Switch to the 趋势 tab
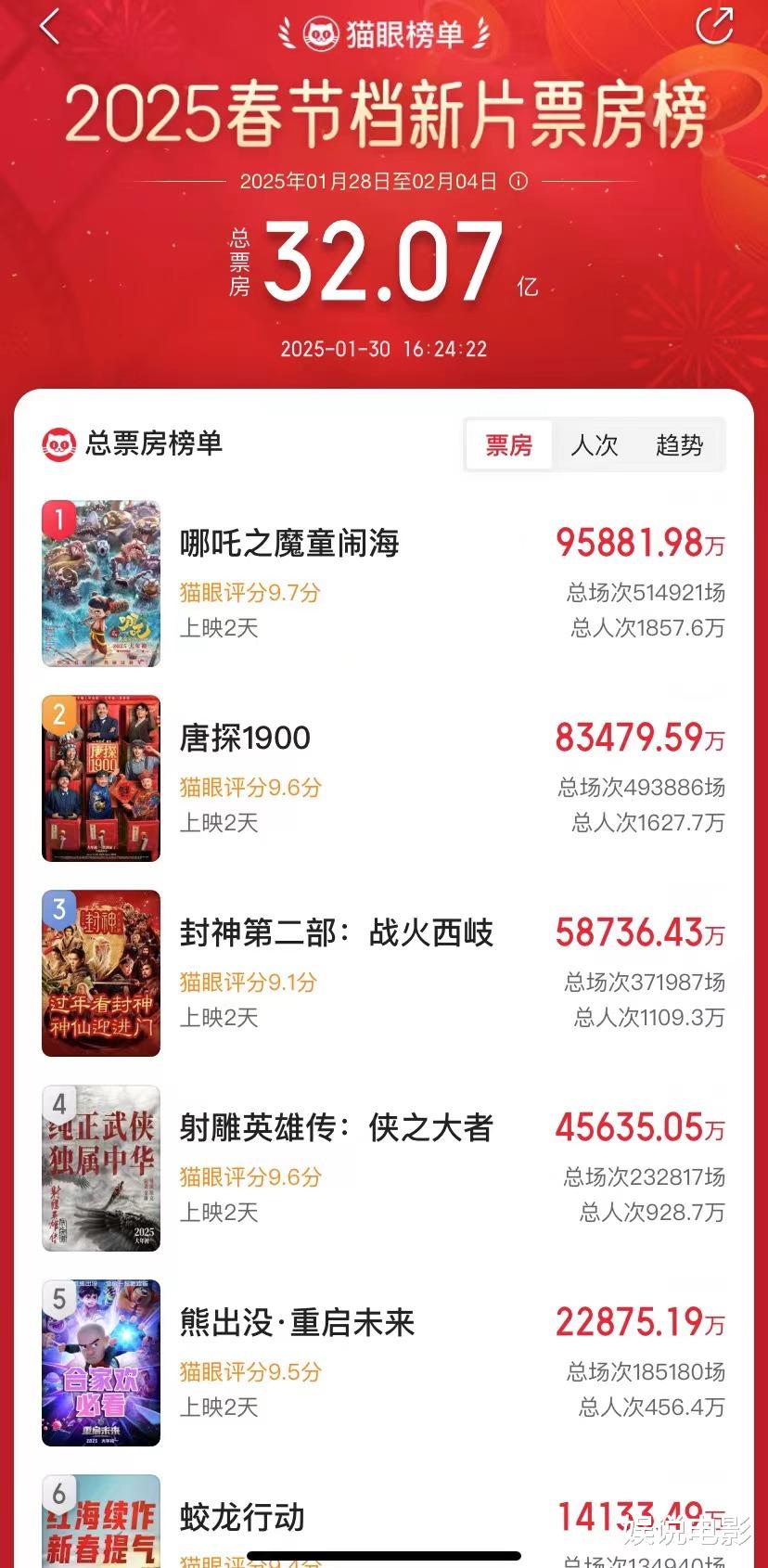The height and width of the screenshot is (1568, 768). (679, 445)
